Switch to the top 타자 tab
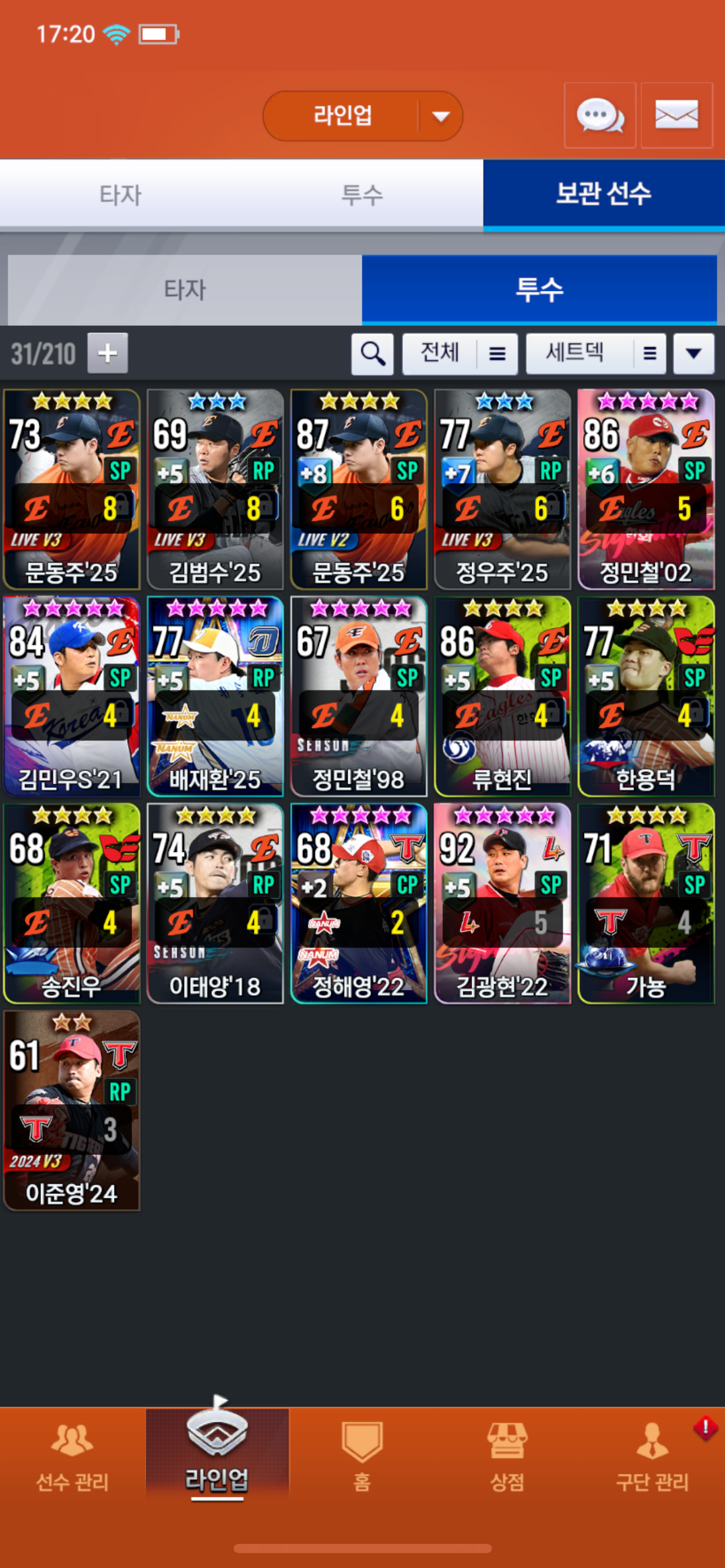This screenshot has height=1568, width=725. tap(121, 195)
